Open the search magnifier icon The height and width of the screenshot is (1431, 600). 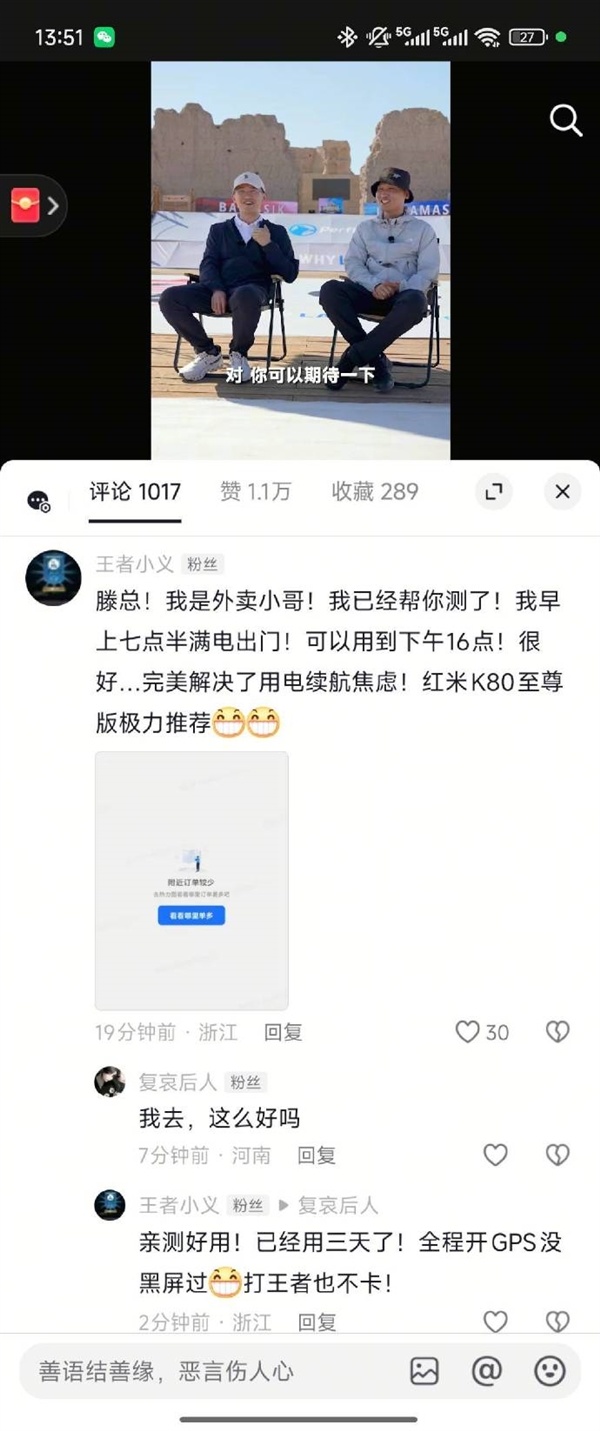pyautogui.click(x=566, y=121)
